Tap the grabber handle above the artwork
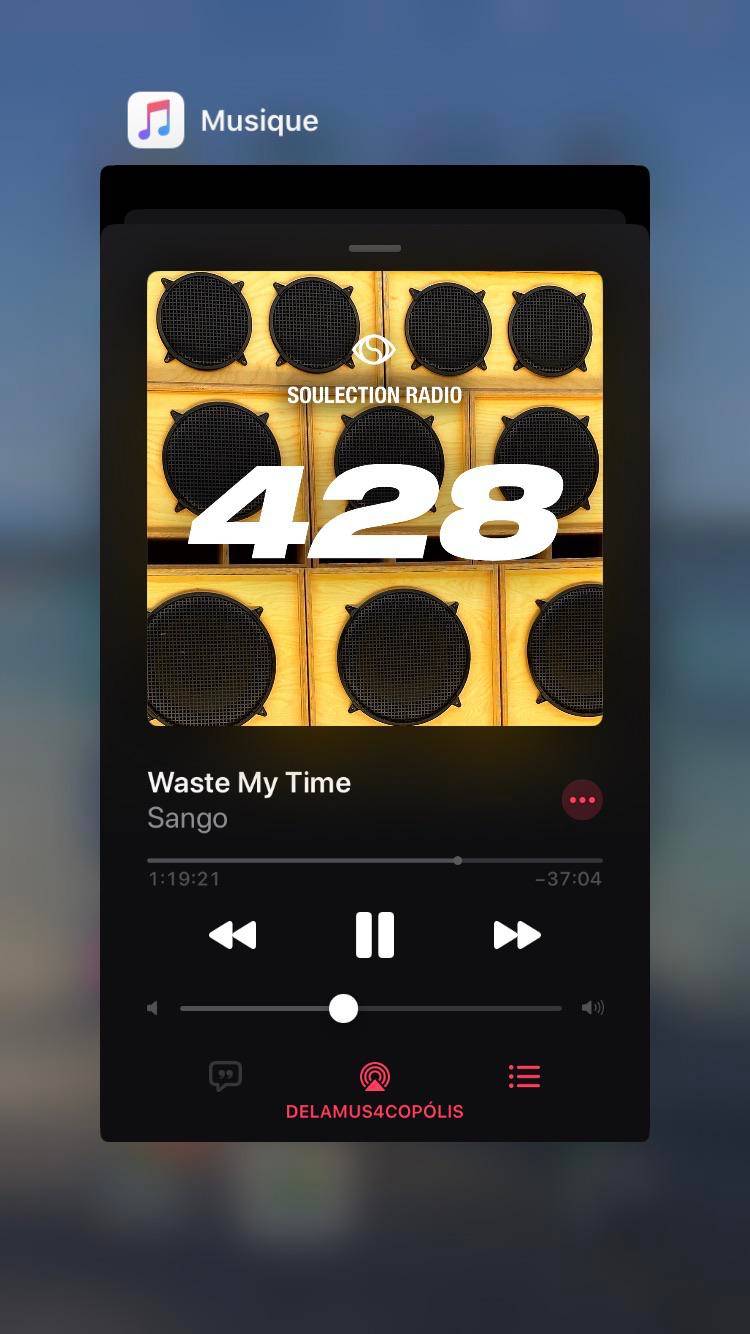This screenshot has width=750, height=1334. pos(375,248)
